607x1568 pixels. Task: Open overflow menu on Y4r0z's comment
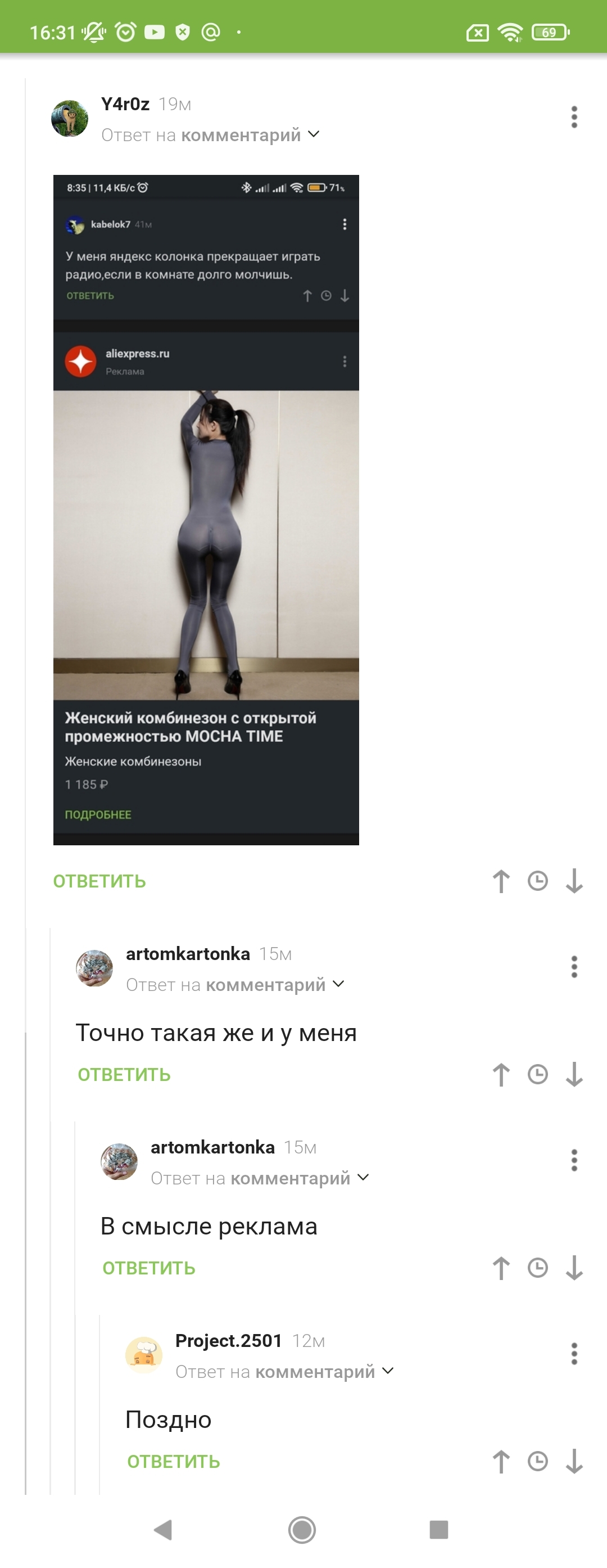(573, 117)
